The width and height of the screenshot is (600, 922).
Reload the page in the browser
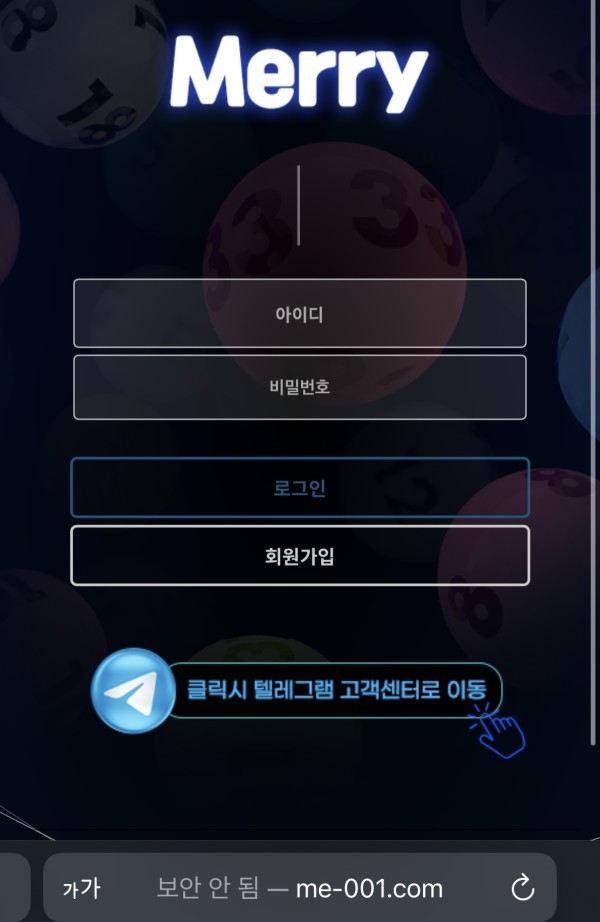click(x=522, y=887)
